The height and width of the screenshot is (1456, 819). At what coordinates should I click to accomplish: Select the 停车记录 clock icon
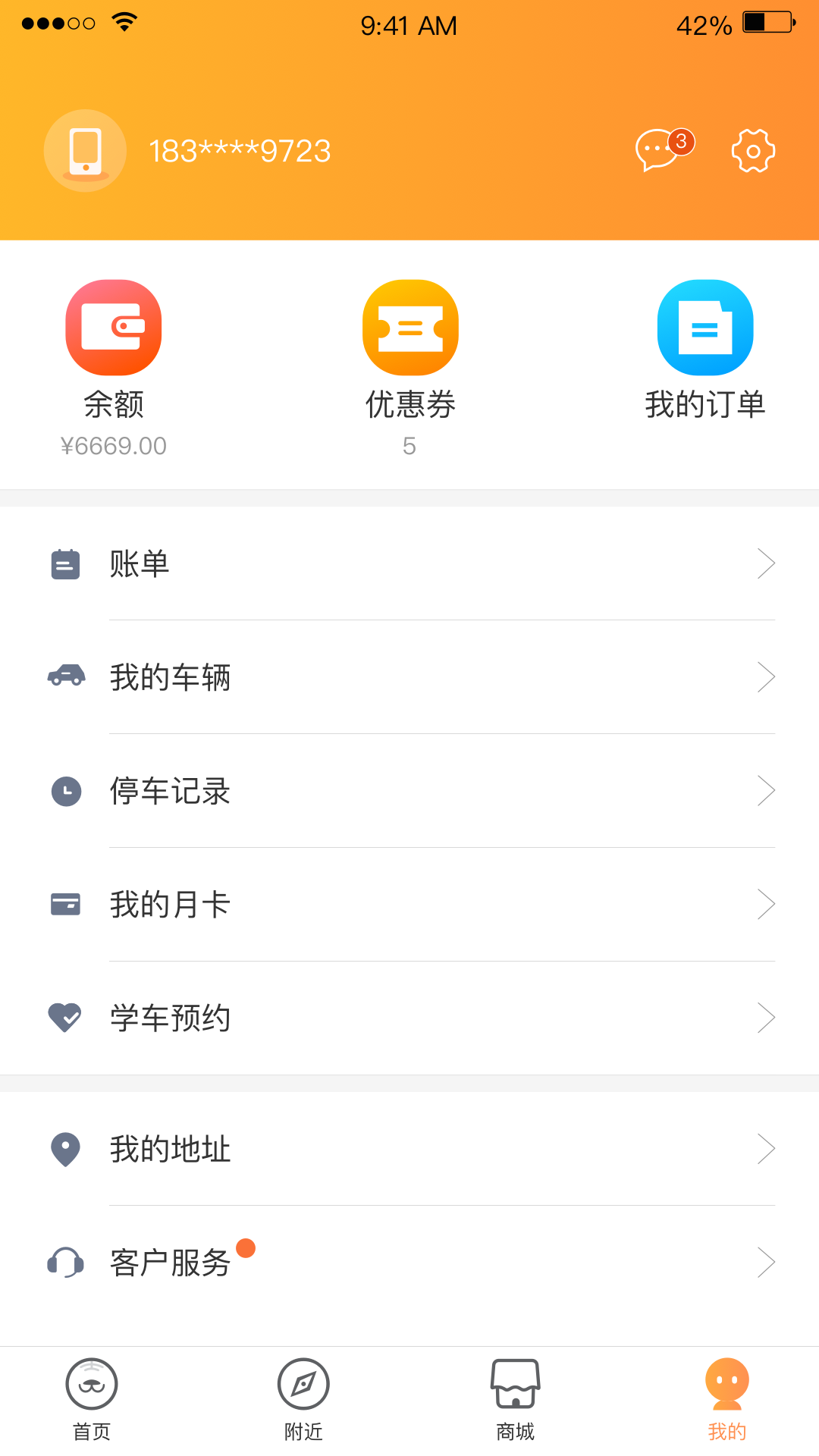click(x=65, y=791)
